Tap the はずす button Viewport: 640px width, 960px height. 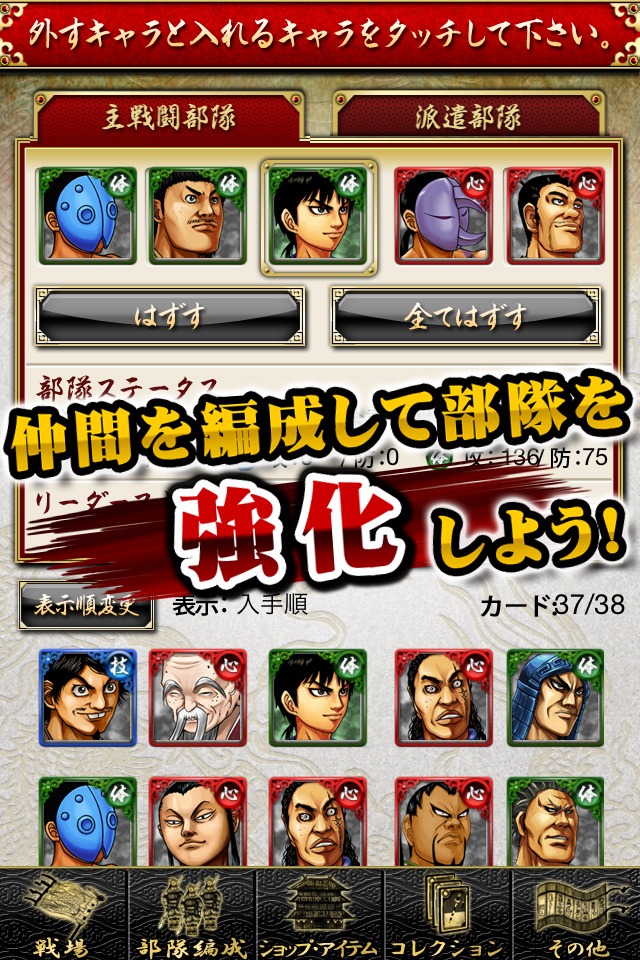169,318
